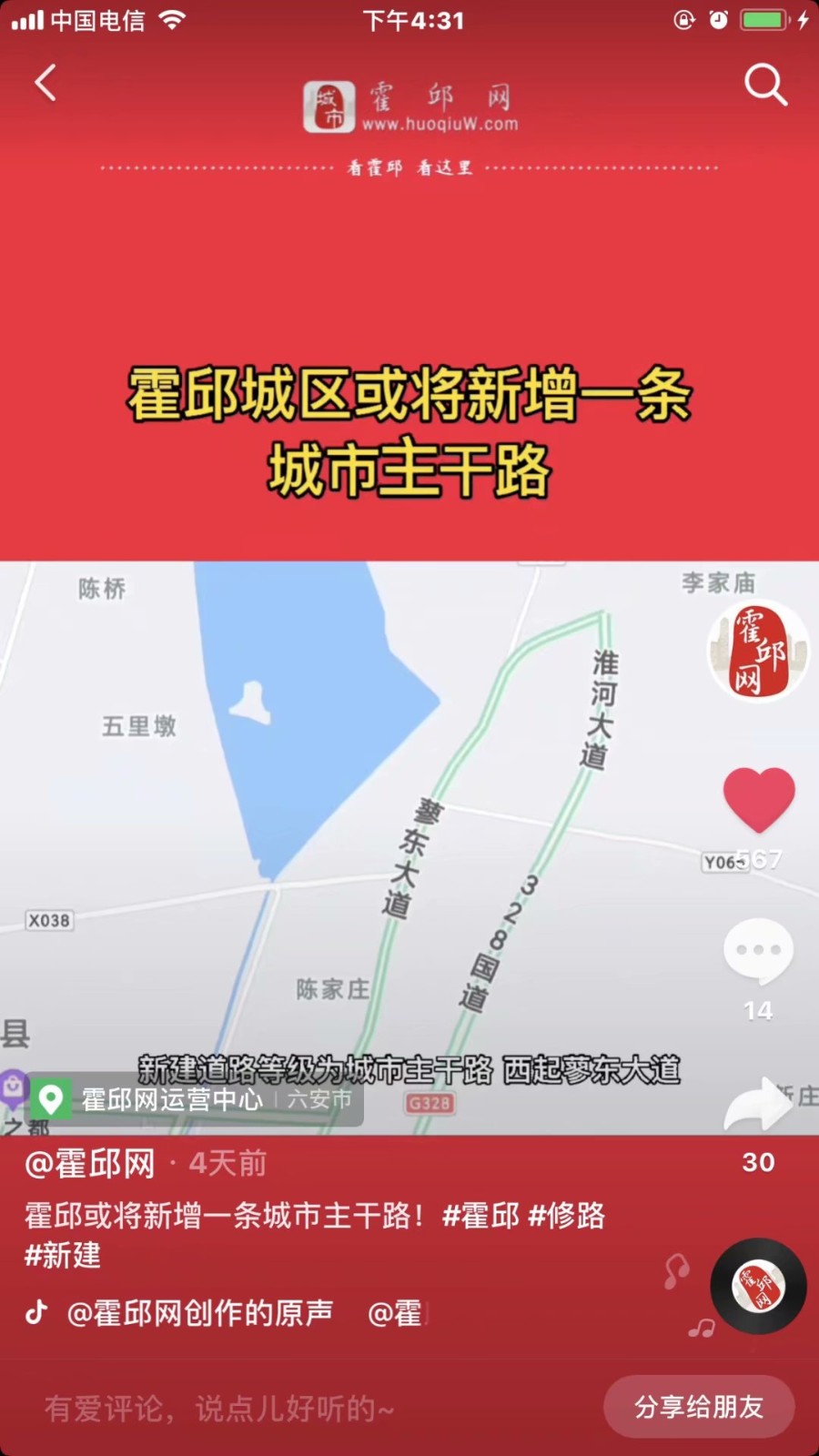Open the @霍邱网创作的原声 sound link
819x1456 pixels.
tap(199, 1313)
